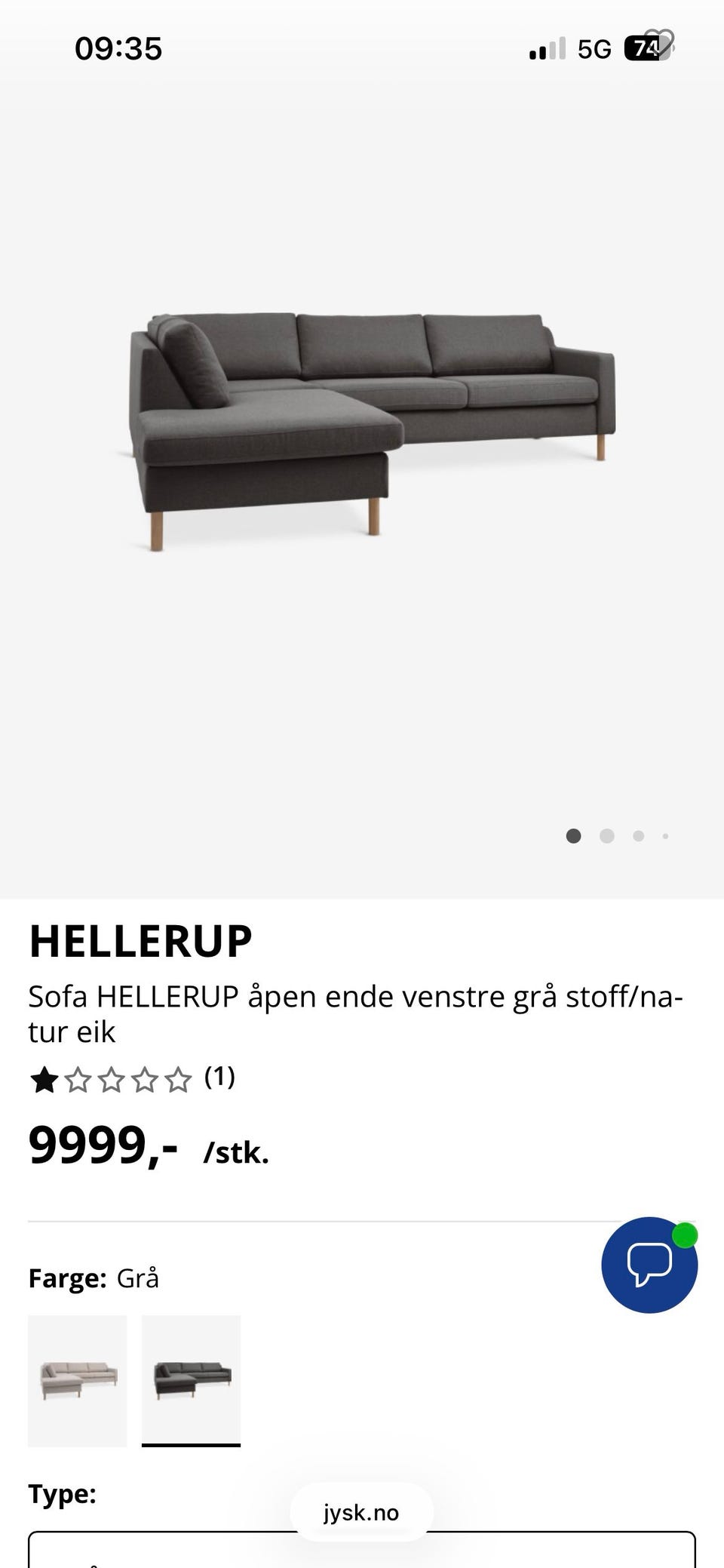Open the jysk.no address pill
Screen dimensions: 724x1568
[360, 1512]
